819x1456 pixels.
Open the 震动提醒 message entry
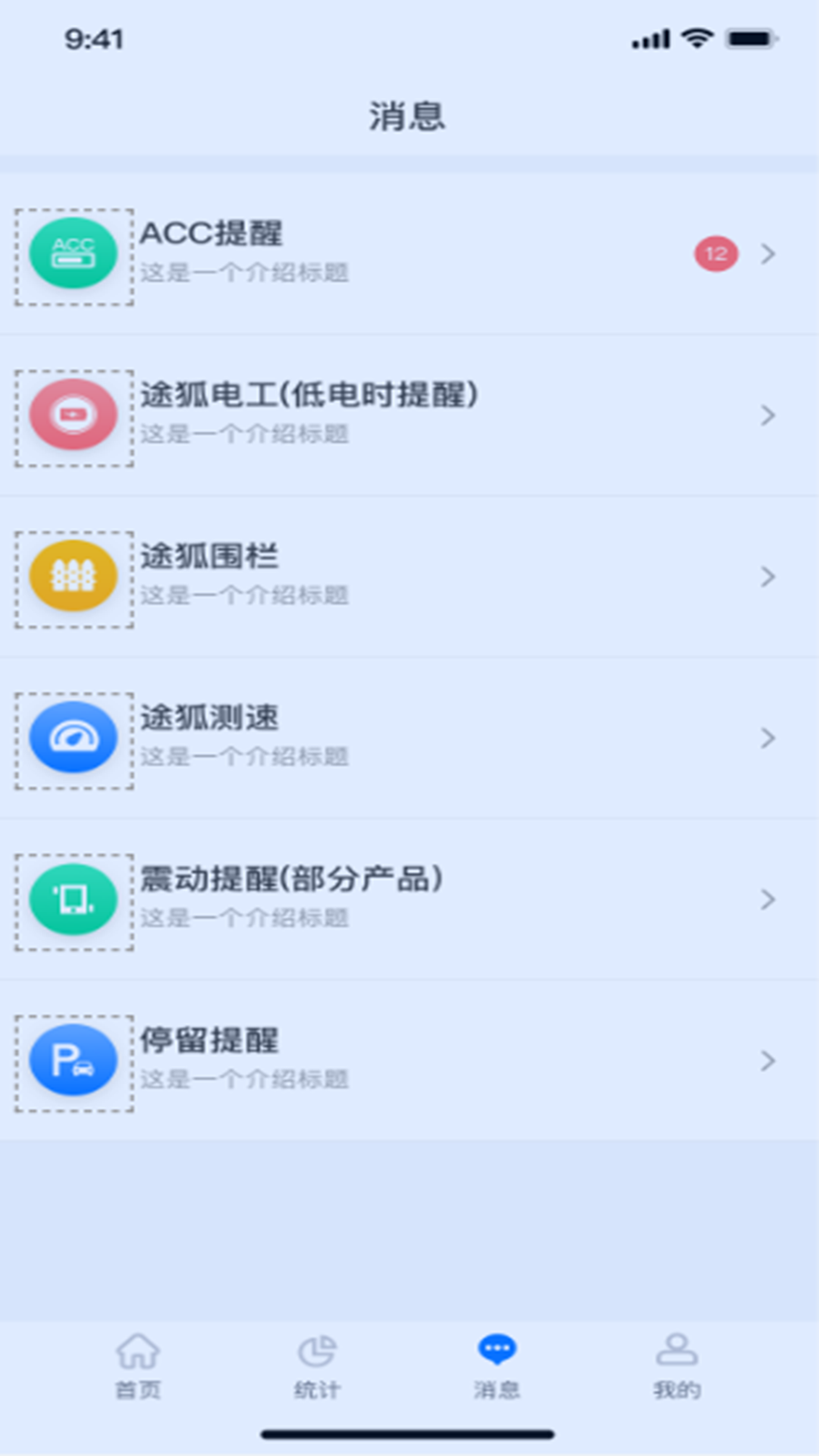click(409, 899)
